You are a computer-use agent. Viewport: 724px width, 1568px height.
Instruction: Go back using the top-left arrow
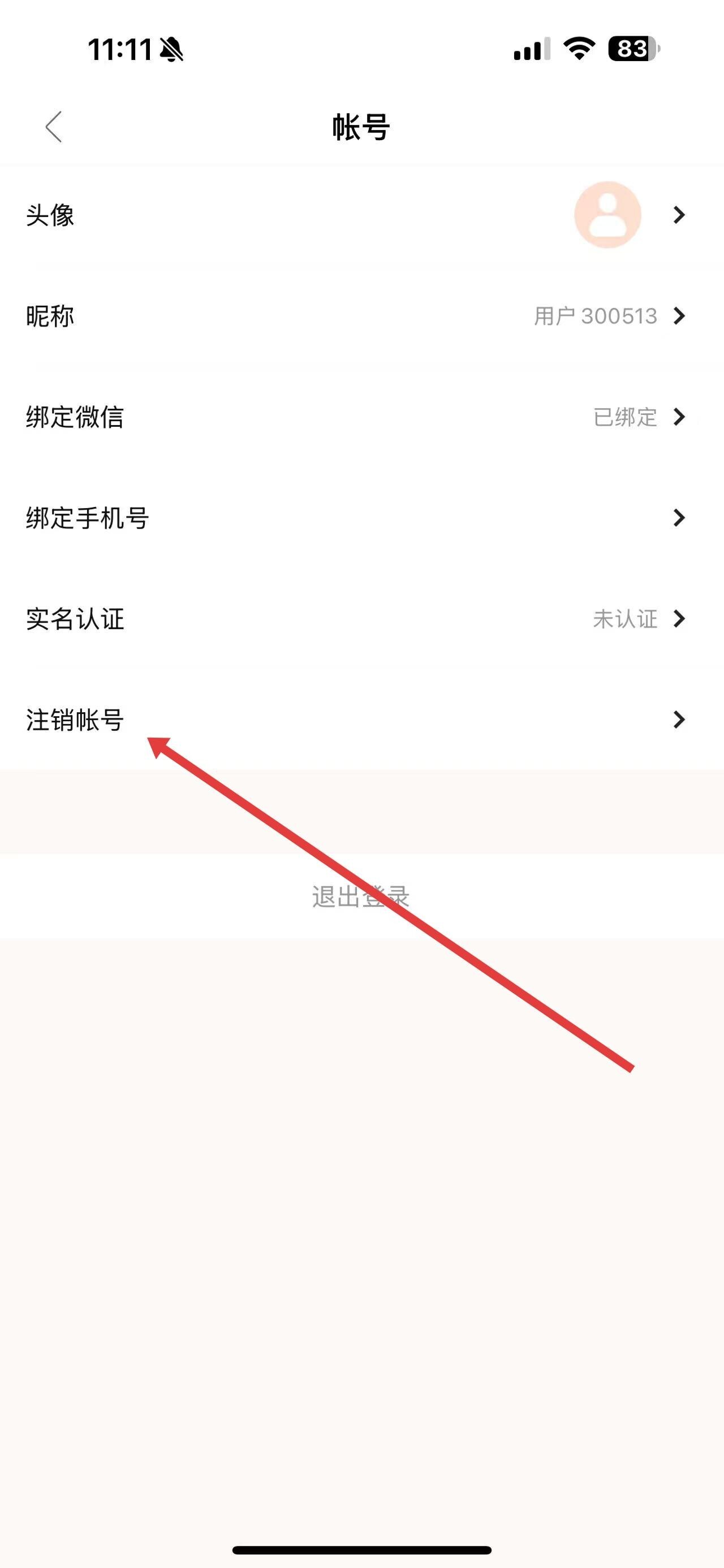[54, 127]
